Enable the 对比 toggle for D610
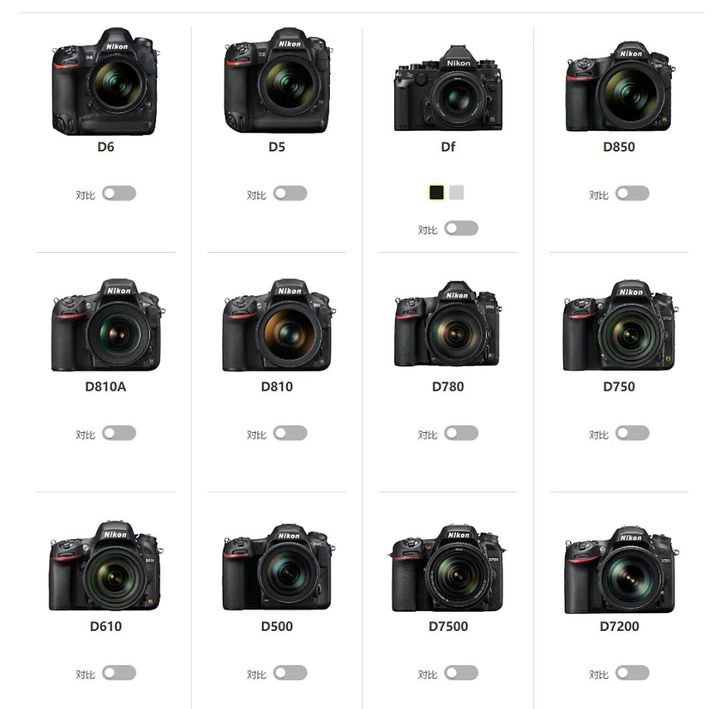The width and height of the screenshot is (720, 709). [119, 673]
